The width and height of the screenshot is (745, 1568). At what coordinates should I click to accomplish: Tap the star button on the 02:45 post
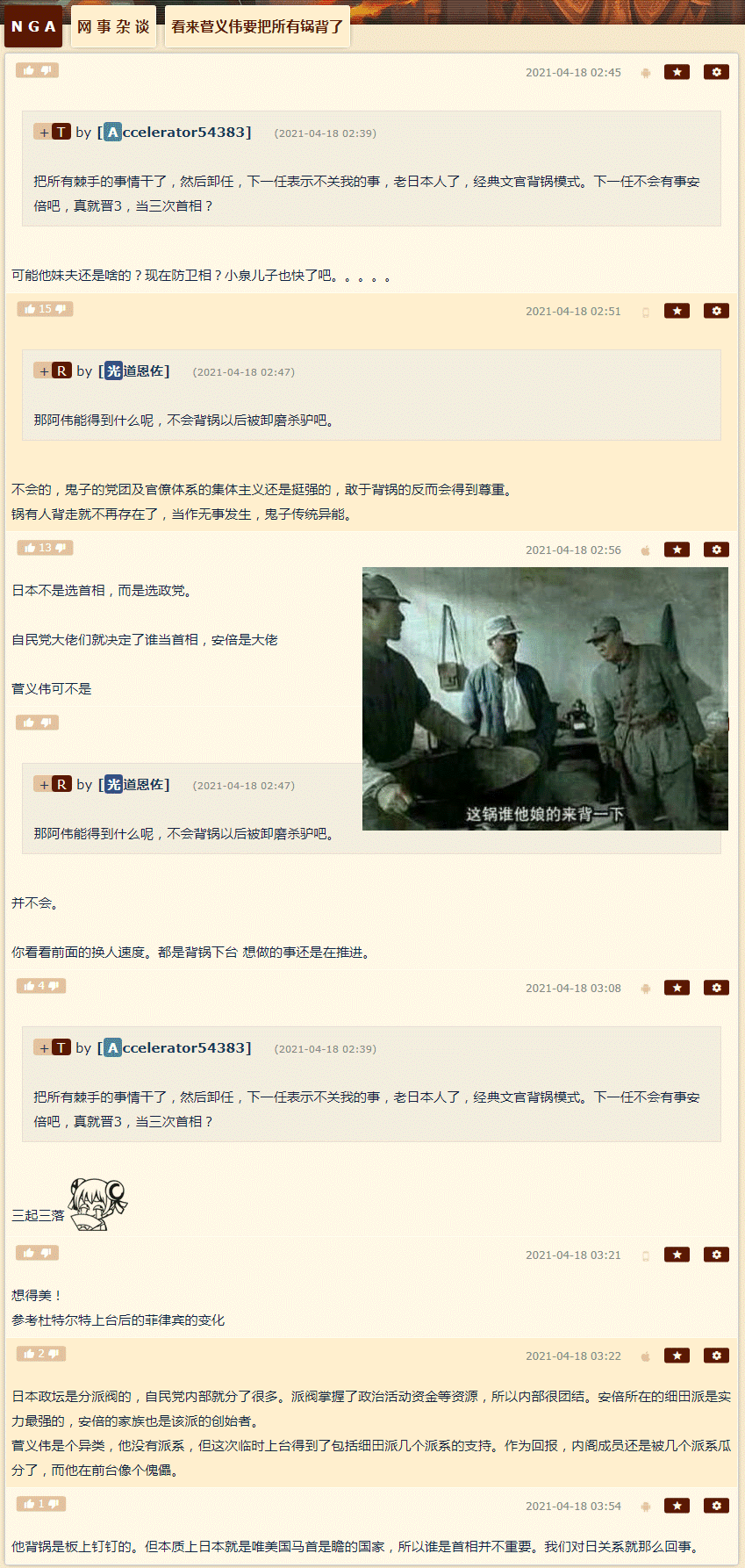pos(677,72)
